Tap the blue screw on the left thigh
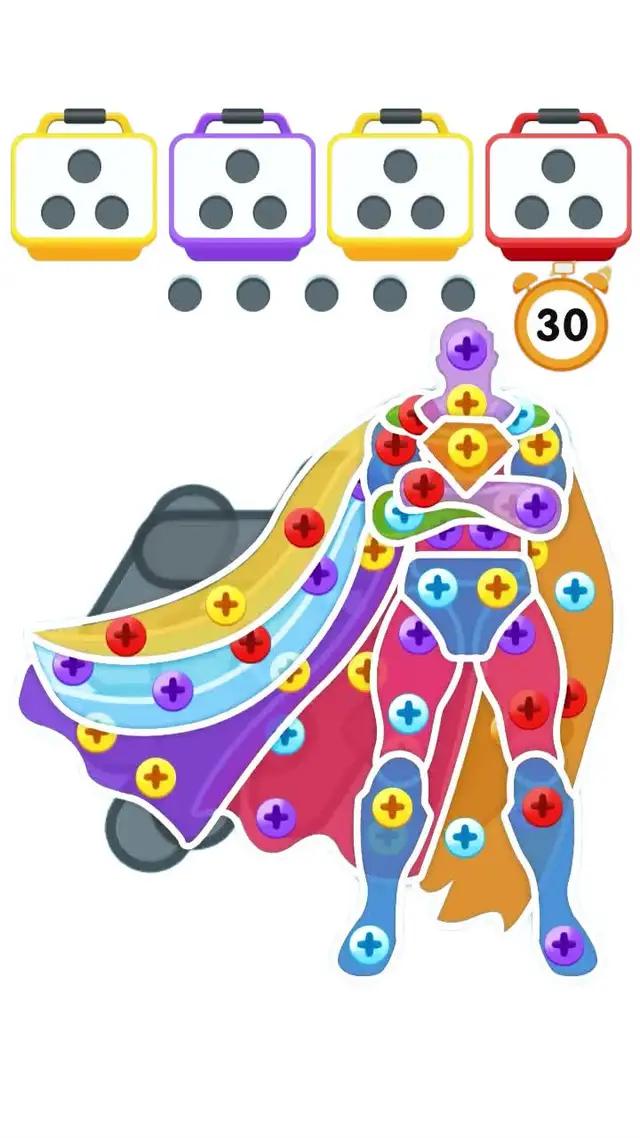Viewport: 640px width, 1138px height. (408, 713)
